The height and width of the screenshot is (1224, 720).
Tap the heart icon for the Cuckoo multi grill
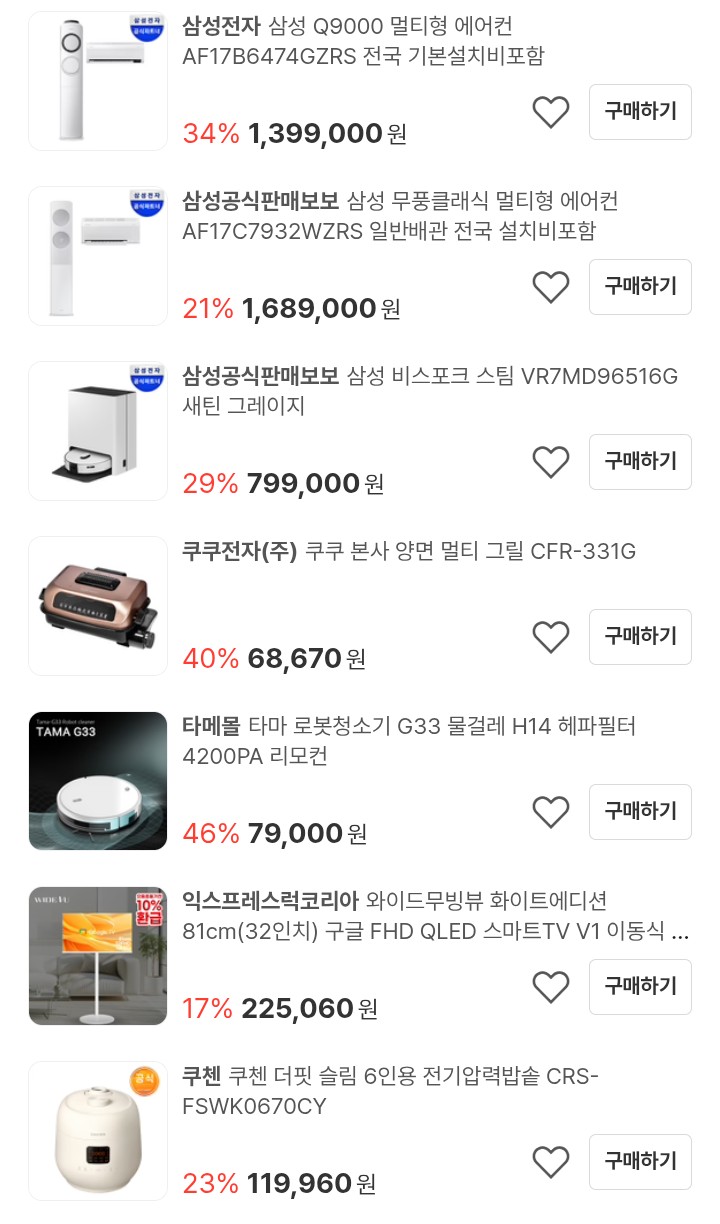551,637
